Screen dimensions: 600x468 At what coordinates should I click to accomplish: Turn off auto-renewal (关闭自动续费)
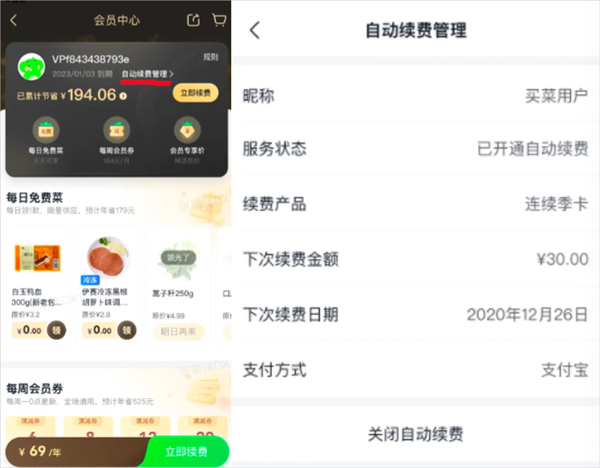click(x=415, y=434)
